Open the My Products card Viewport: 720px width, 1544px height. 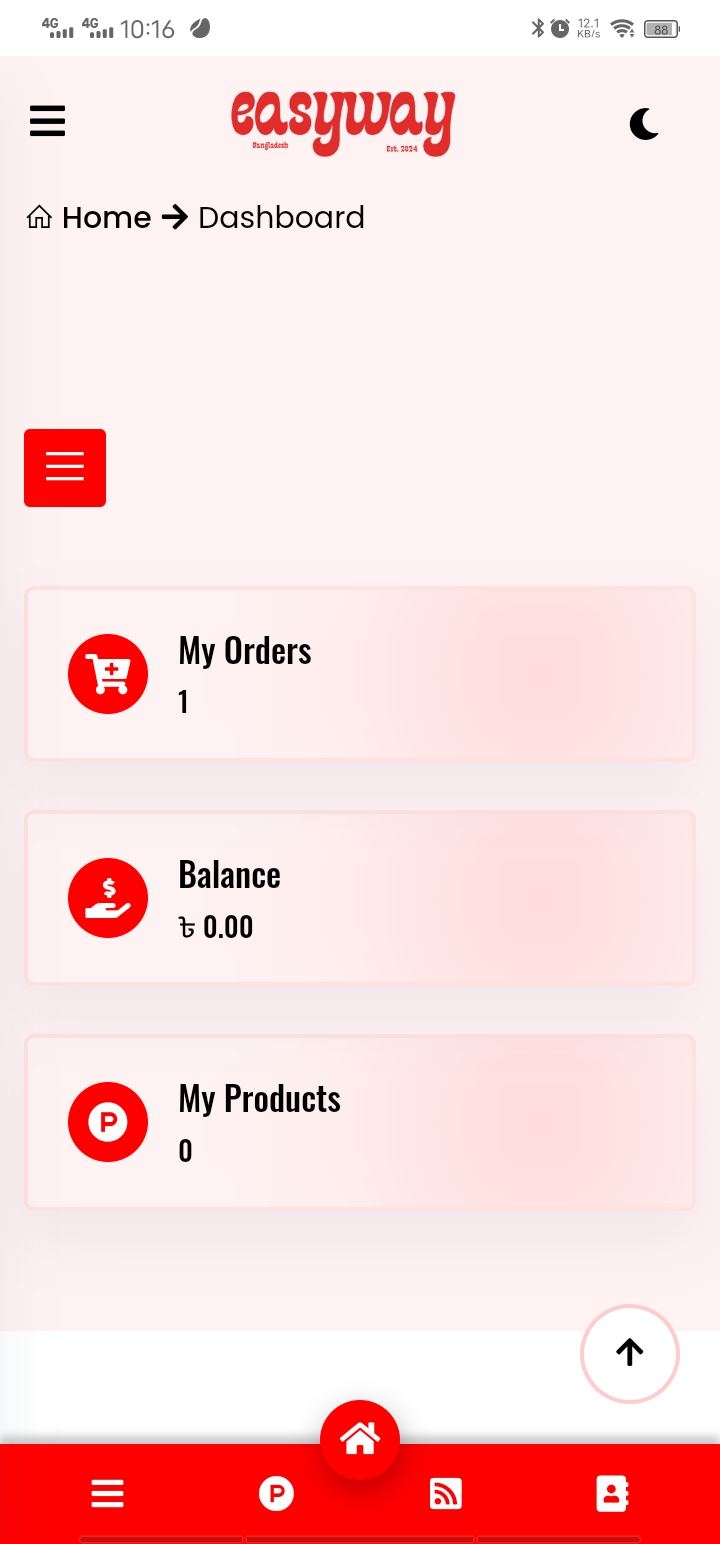[360, 1122]
